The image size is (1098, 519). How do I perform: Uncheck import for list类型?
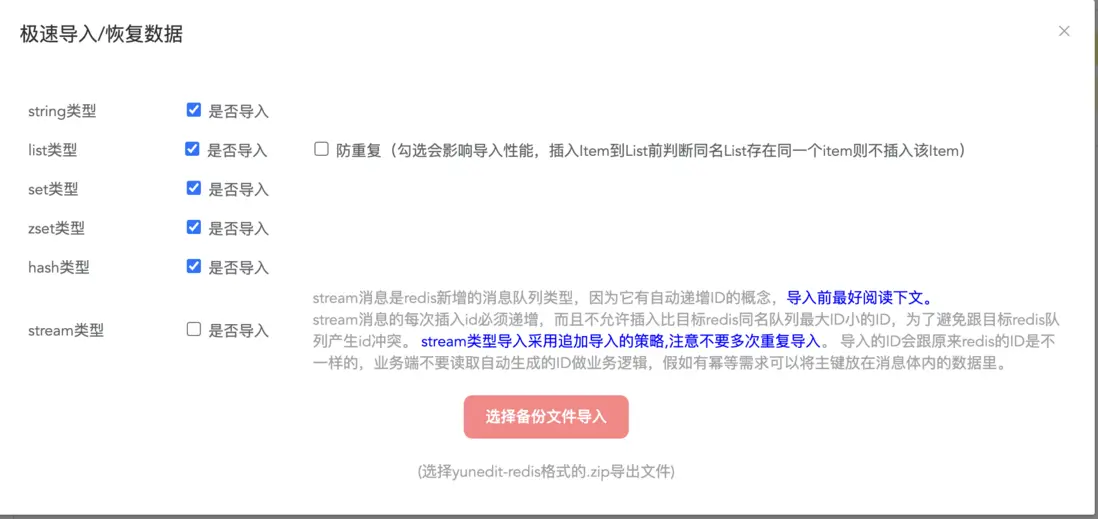(x=192, y=149)
